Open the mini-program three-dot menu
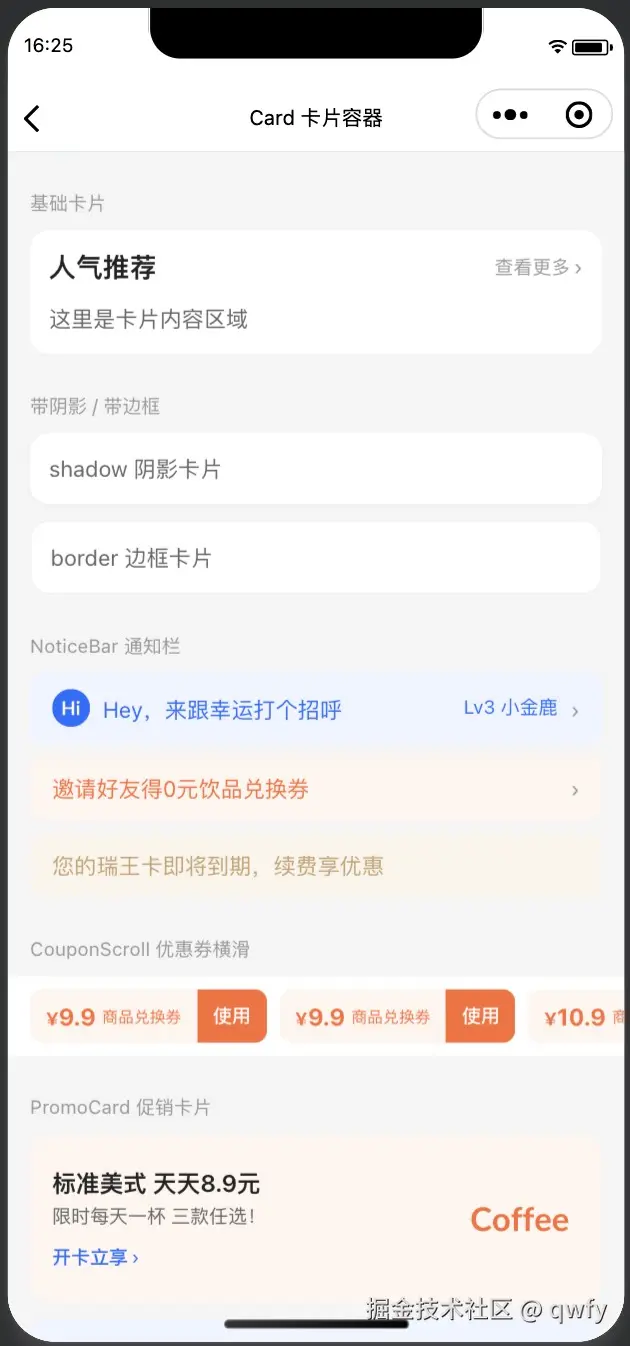 (510, 115)
